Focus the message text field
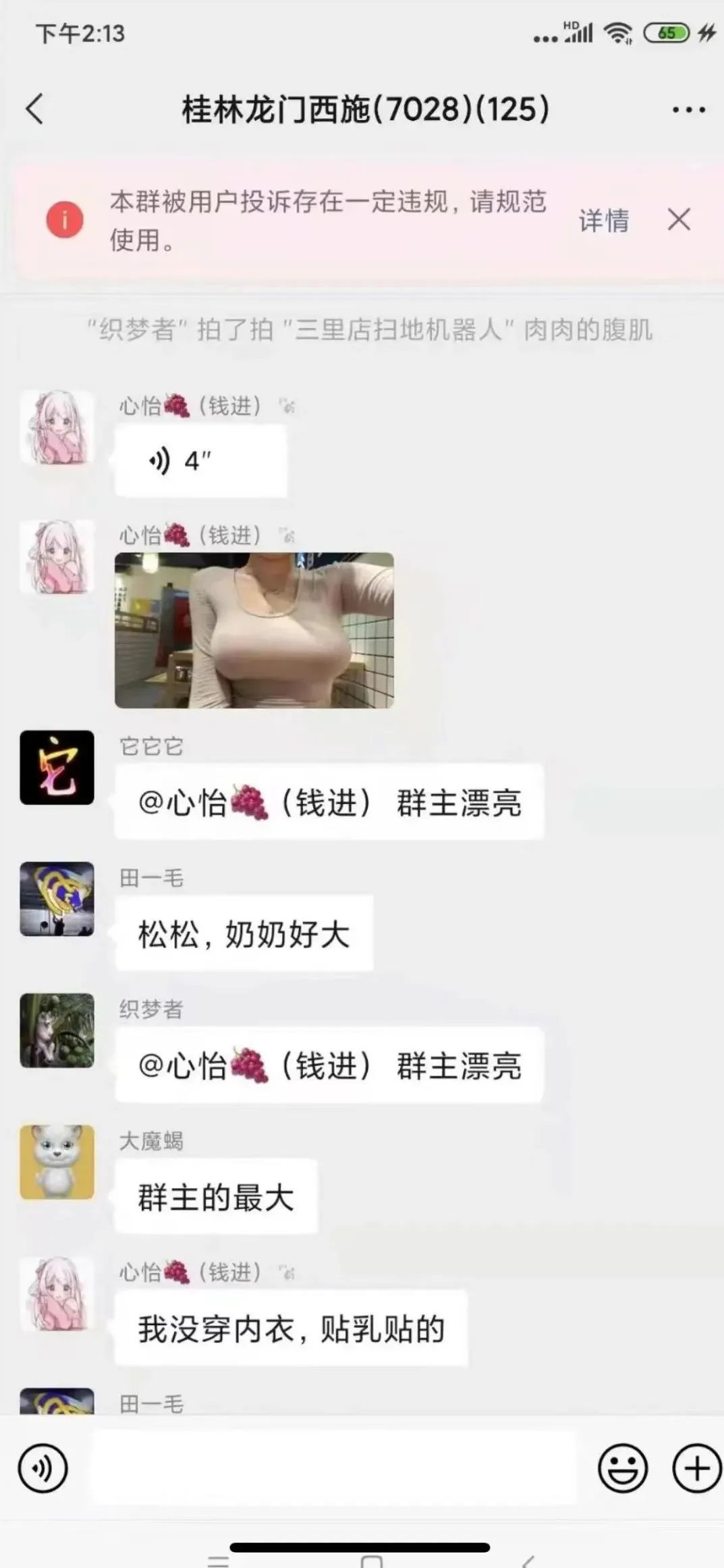The width and height of the screenshot is (724, 1568). coord(334,1468)
